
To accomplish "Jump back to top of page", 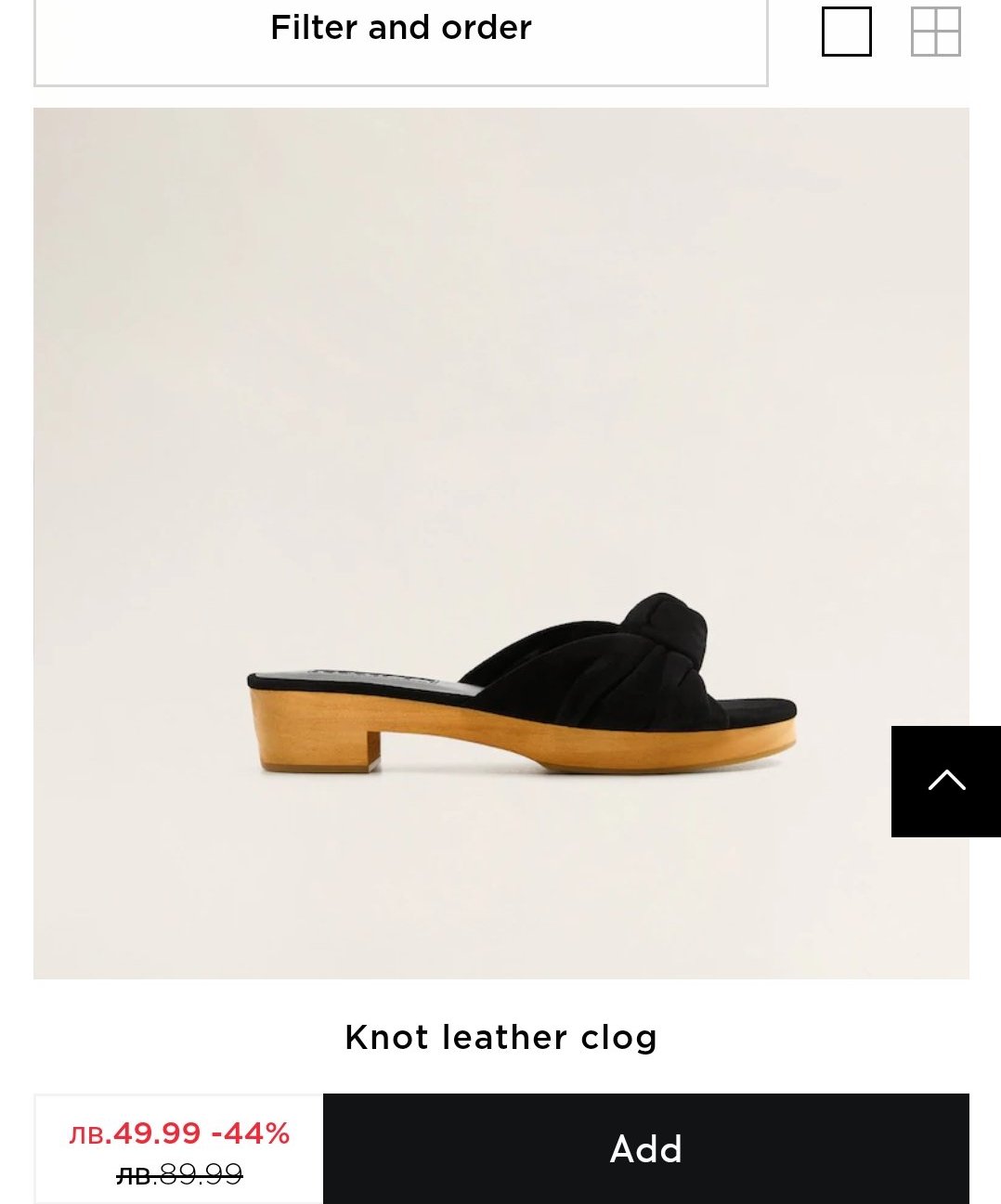I will pos(945,781).
